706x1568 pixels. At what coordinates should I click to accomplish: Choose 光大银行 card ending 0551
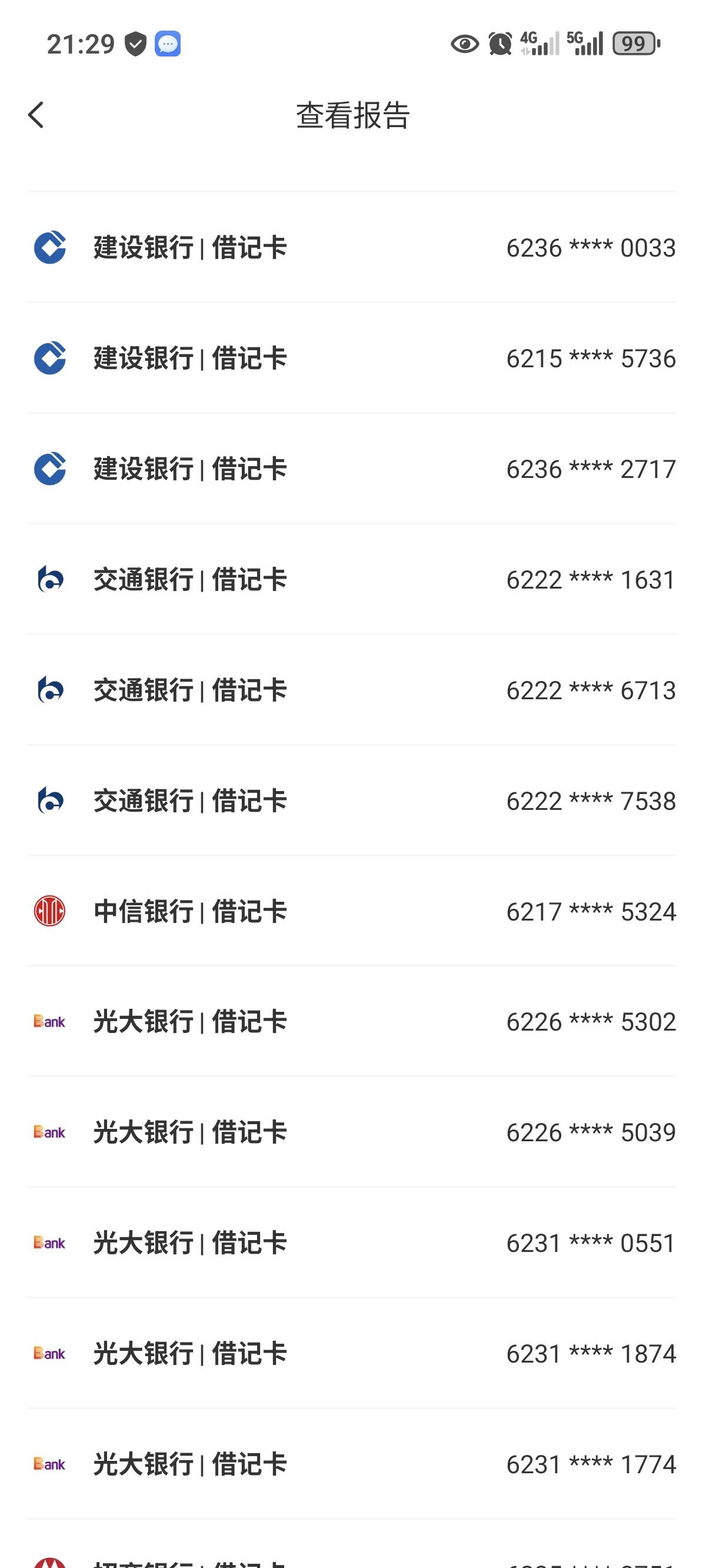point(352,1243)
